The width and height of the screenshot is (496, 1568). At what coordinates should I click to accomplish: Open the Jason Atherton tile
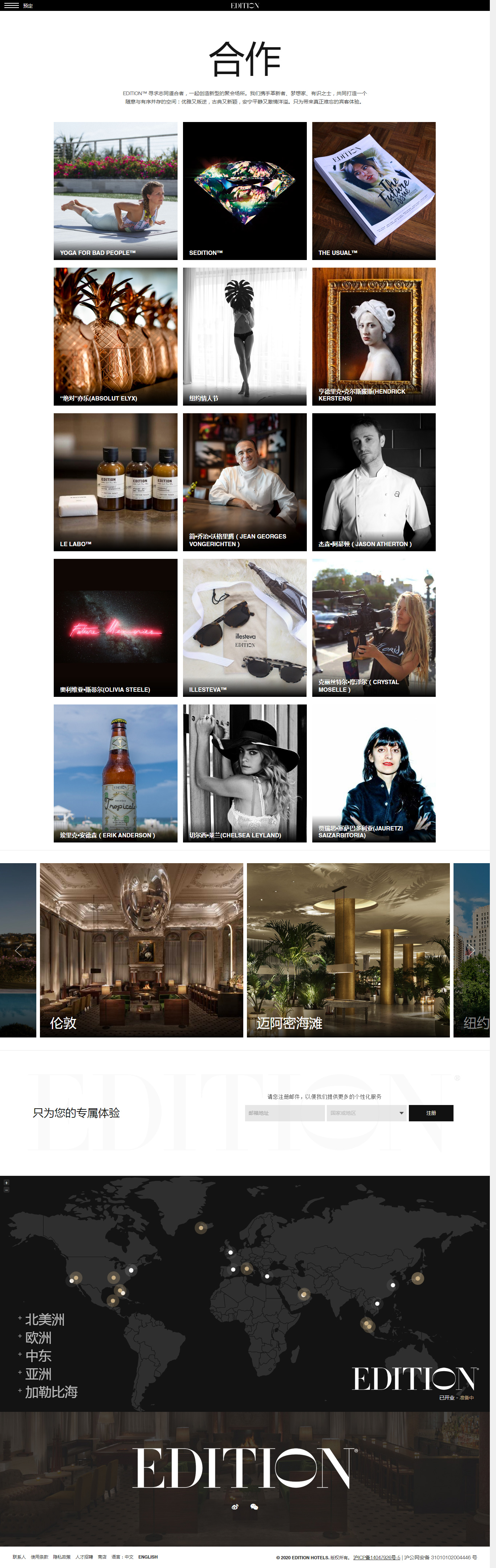tap(374, 482)
